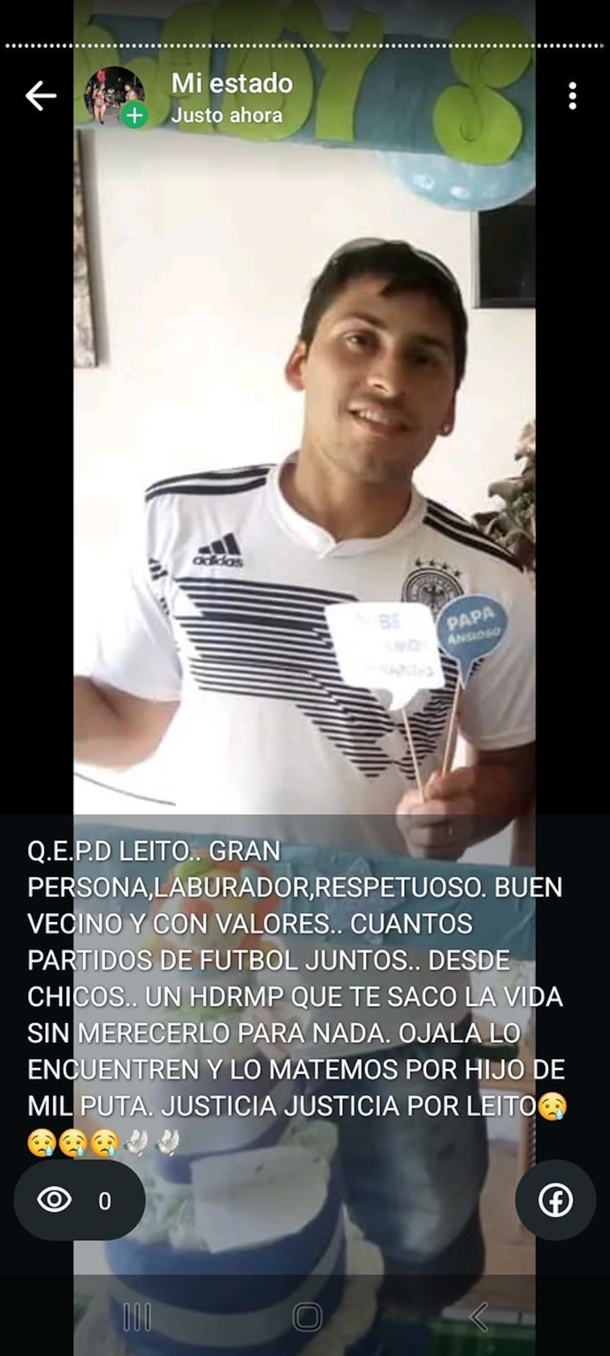Screen dimensions: 610x1356
Task: Tap the system home button
Action: [x=307, y=1317]
